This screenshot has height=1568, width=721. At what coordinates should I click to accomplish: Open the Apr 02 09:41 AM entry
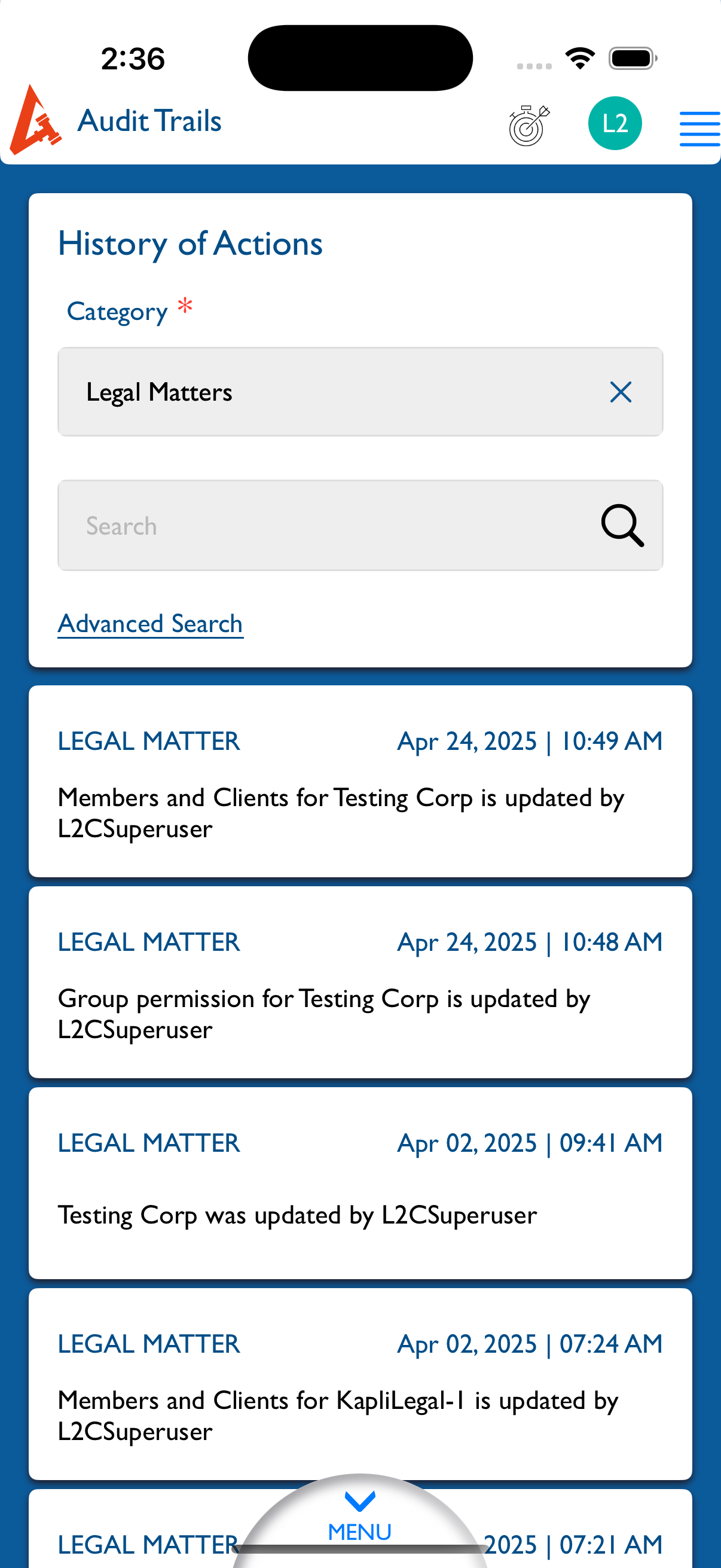point(360,1183)
